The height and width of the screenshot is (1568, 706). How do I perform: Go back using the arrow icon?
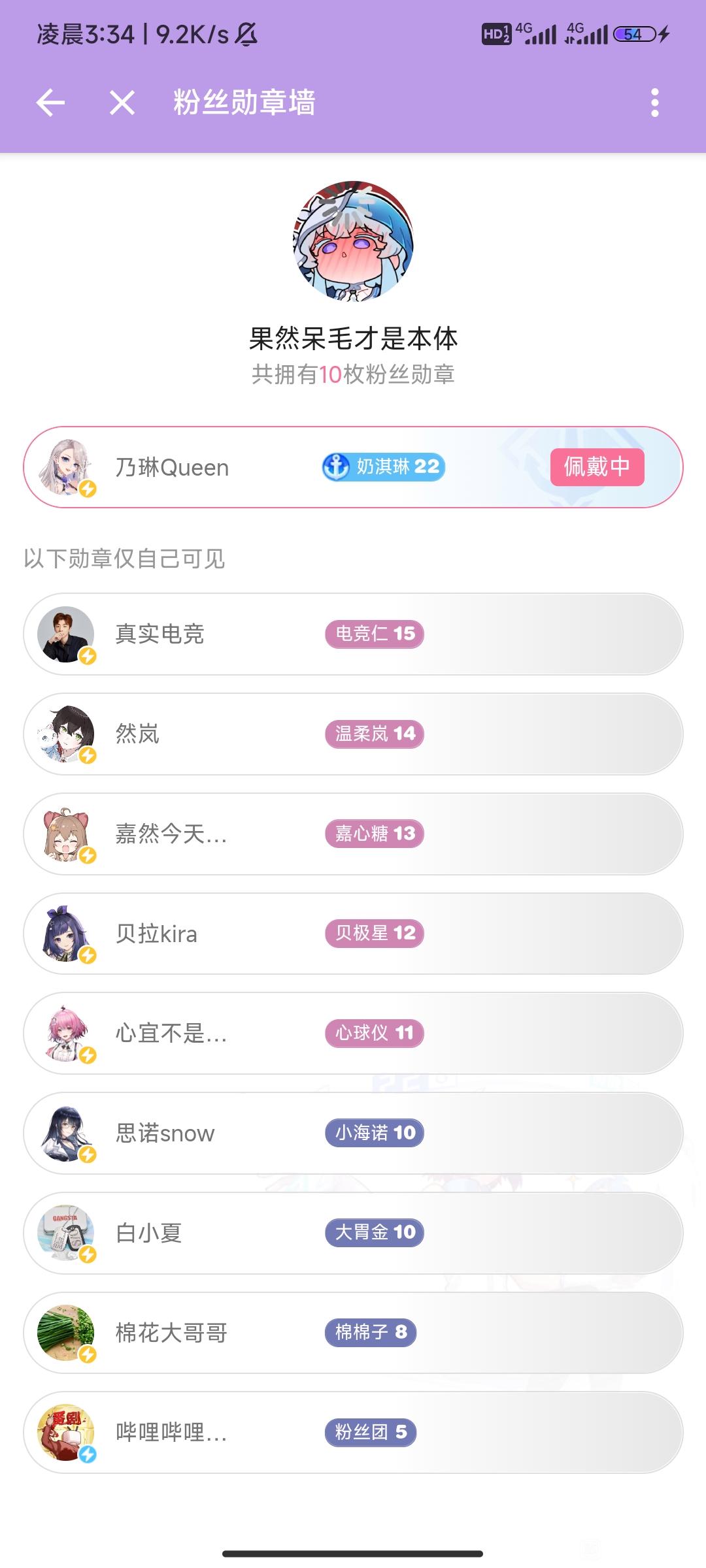[x=50, y=103]
